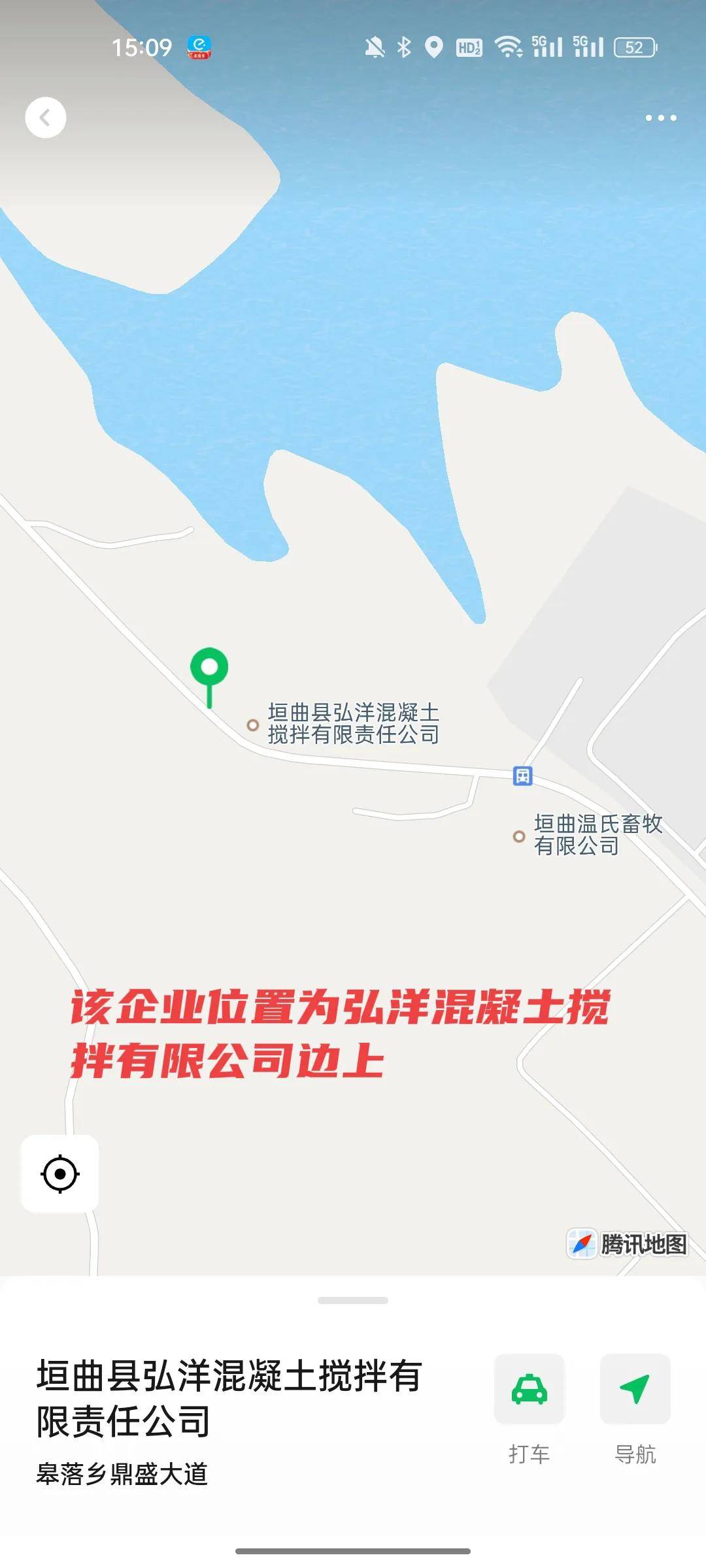This screenshot has width=706, height=1568.
Task: Expand the bottom sheet drag handle
Action: pos(353,1300)
